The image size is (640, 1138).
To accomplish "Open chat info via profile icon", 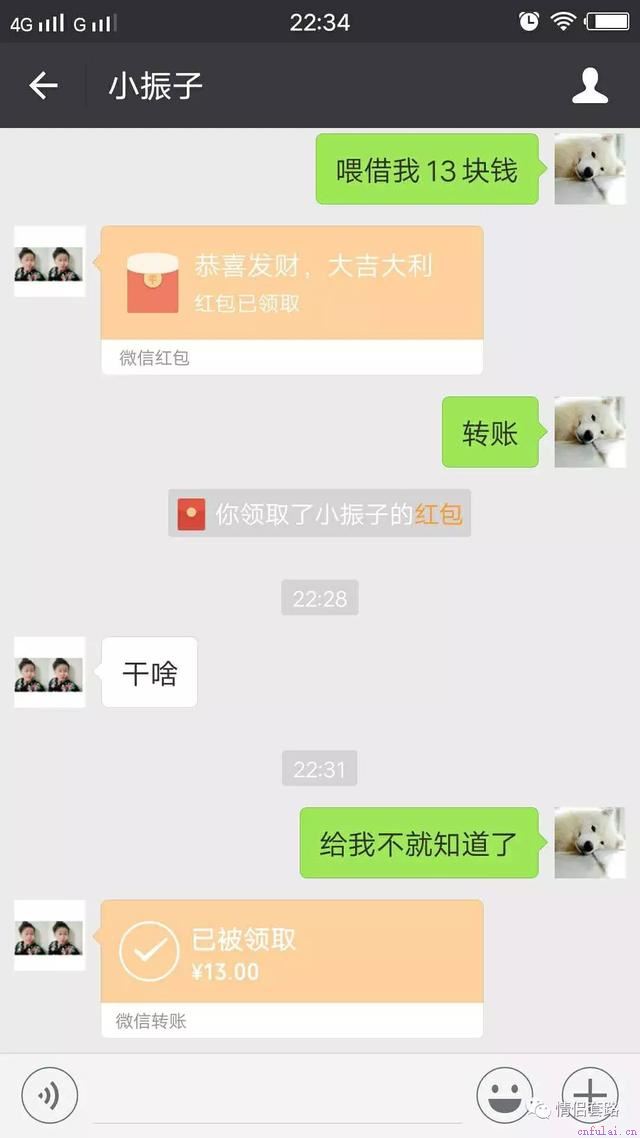I will click(x=590, y=86).
